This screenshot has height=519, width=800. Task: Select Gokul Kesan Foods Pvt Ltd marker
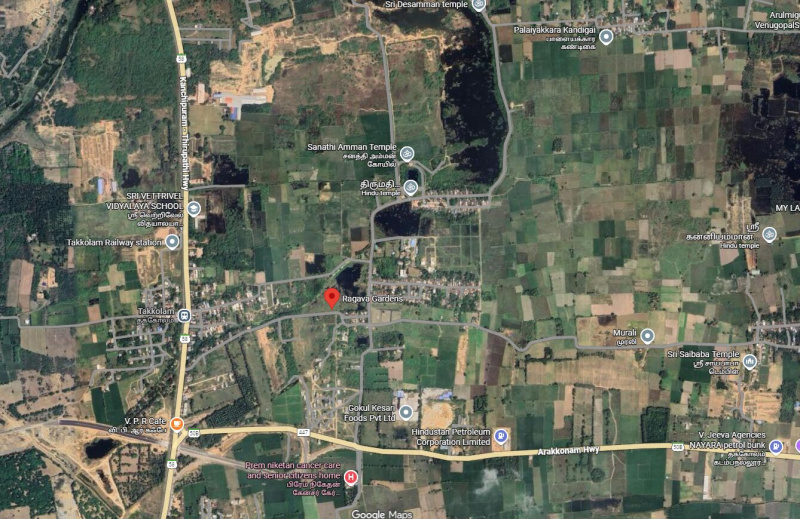[406, 412]
